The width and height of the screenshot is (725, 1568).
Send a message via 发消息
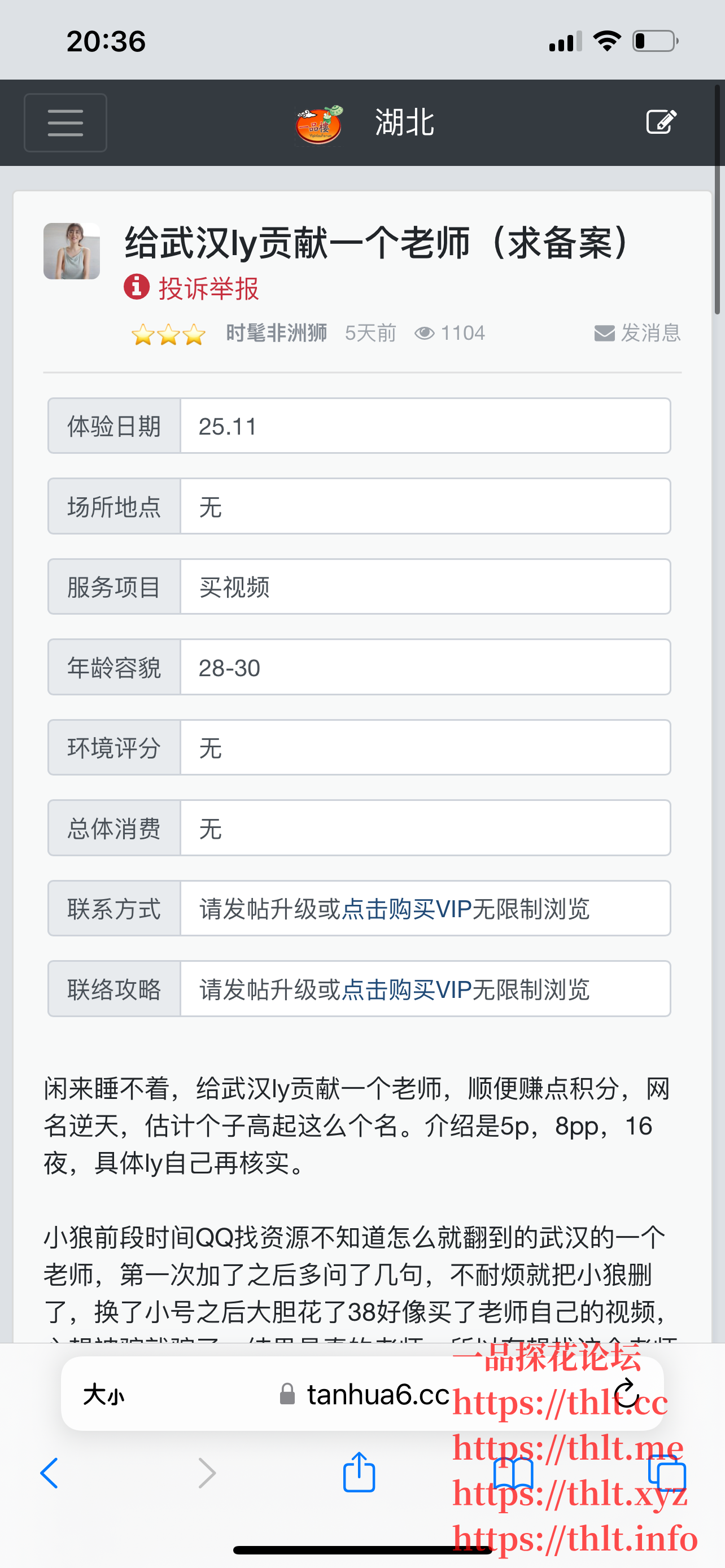coord(637,333)
